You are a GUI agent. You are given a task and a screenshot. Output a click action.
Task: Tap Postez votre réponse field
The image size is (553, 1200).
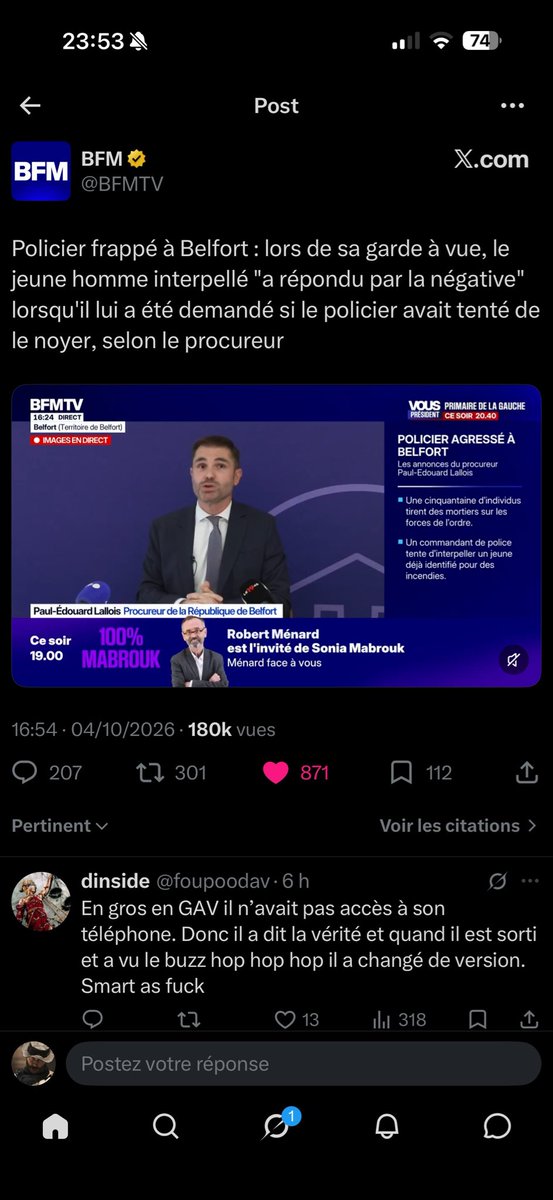[x=303, y=1064]
